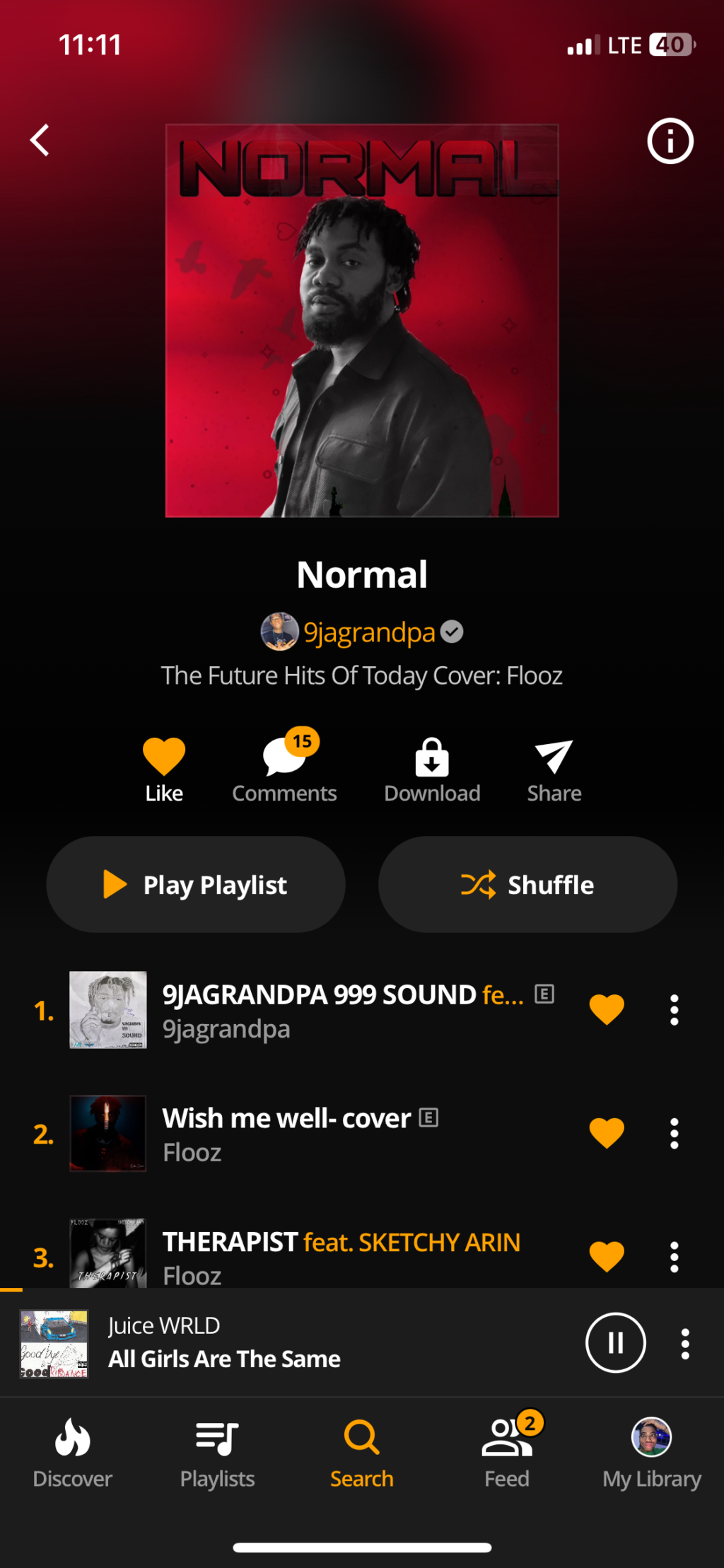Start playback with Play Playlist
Viewport: 724px width, 1568px height.
(196, 884)
